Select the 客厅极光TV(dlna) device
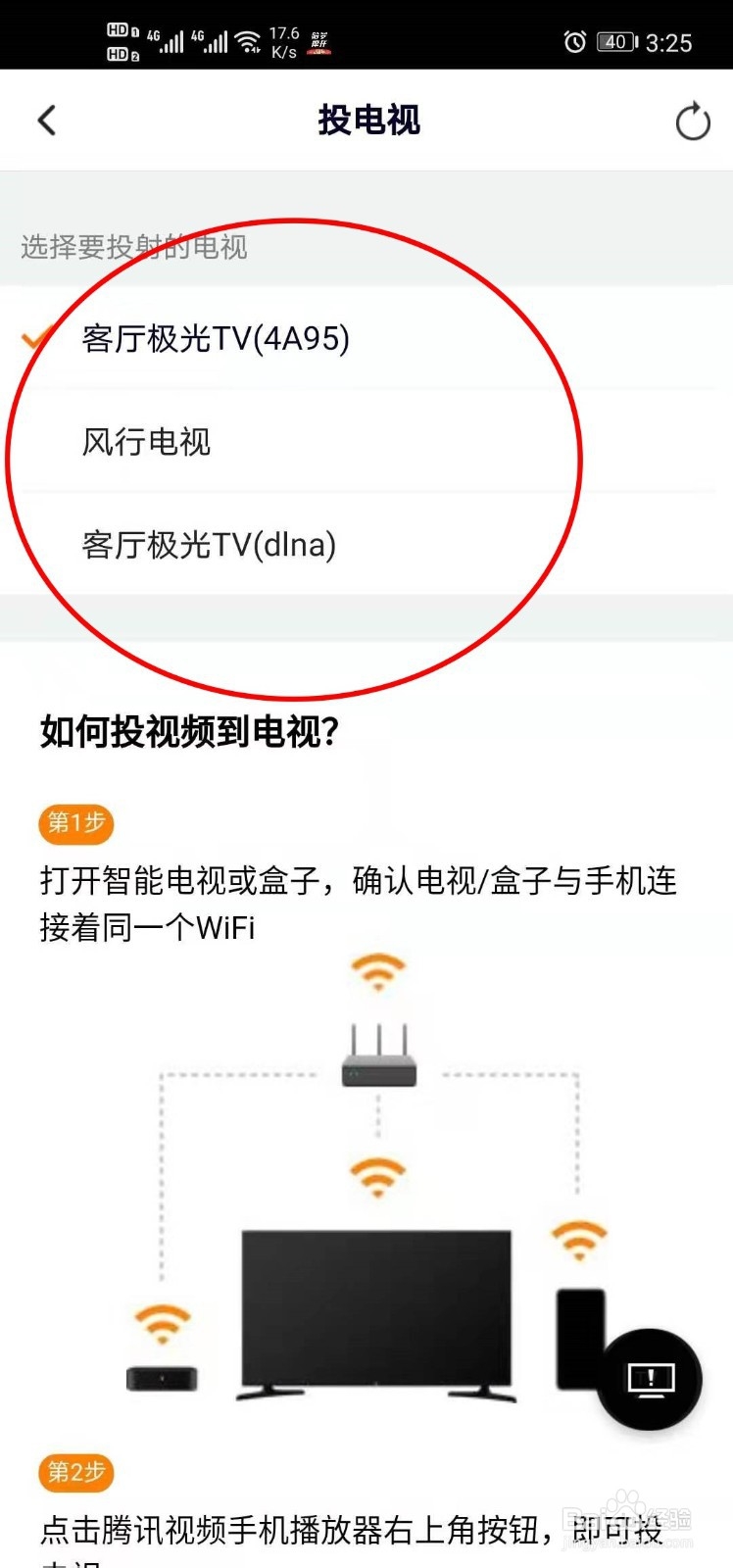This screenshot has width=733, height=1568. [x=209, y=545]
